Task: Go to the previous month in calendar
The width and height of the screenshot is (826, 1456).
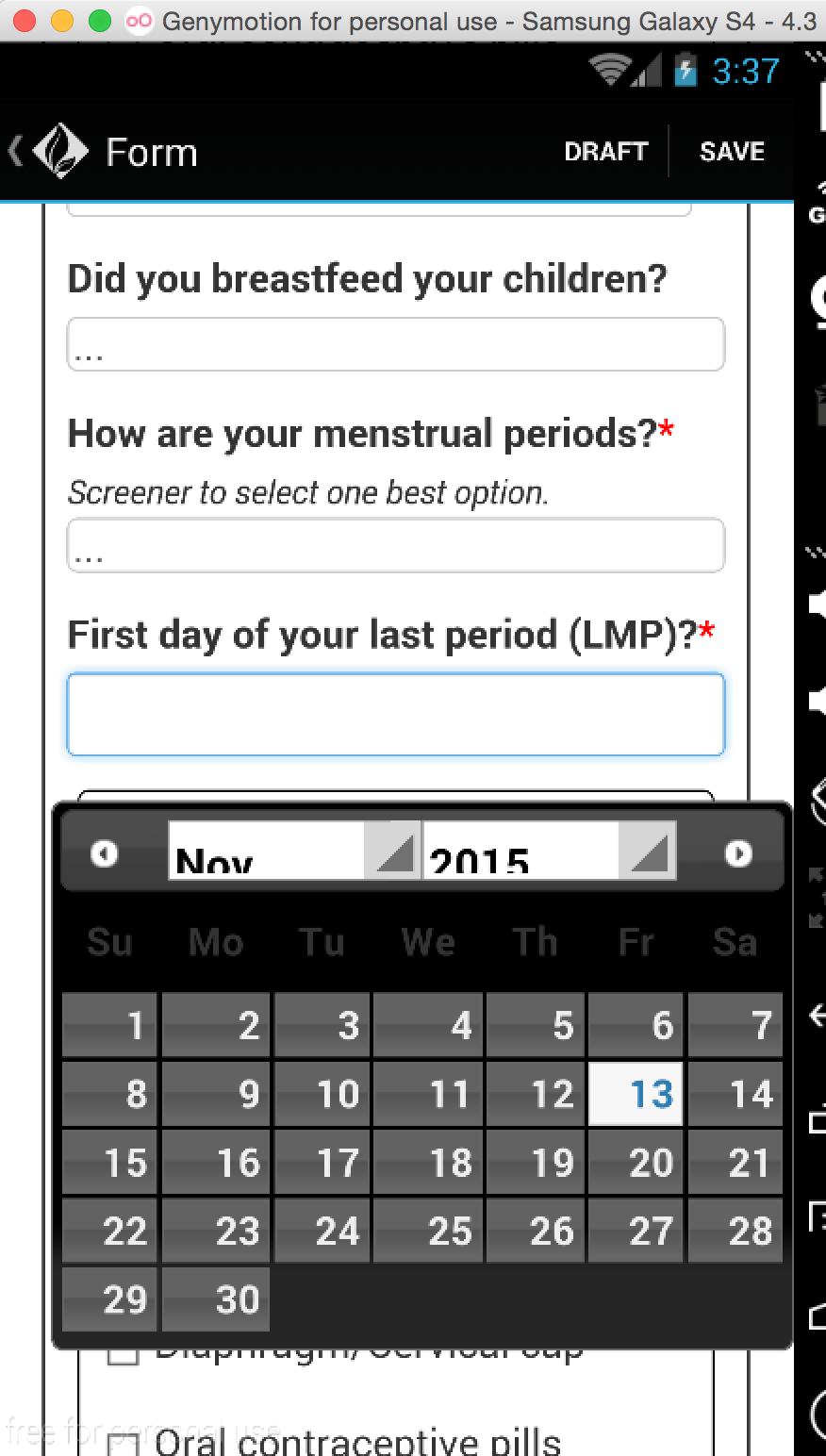Action: click(x=105, y=852)
